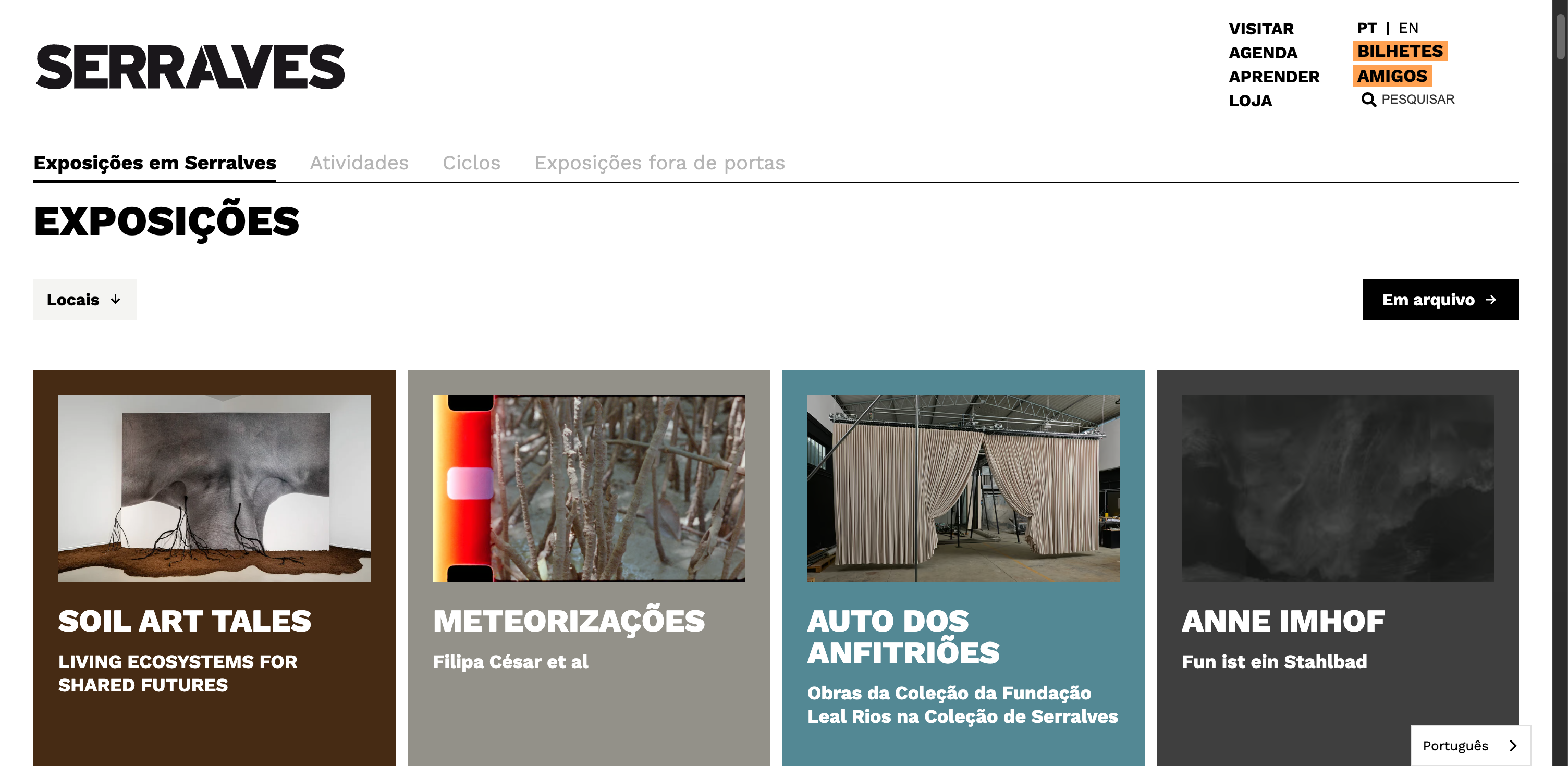1568x766 pixels.
Task: Expand the Locais filter dropdown
Action: coord(84,300)
